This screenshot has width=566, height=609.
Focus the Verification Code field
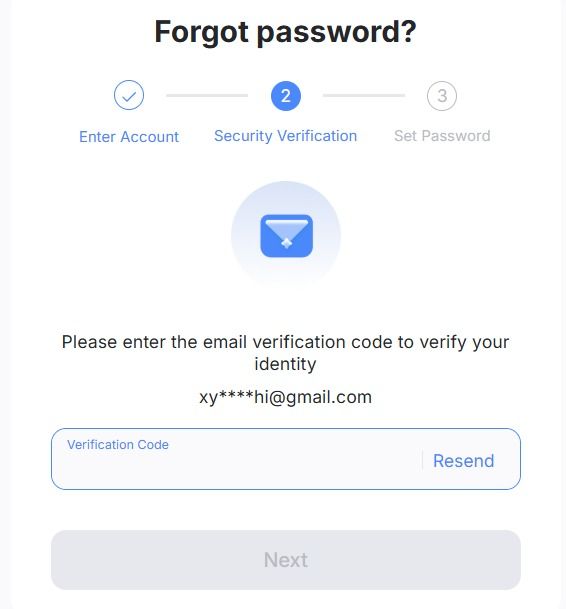(x=237, y=459)
